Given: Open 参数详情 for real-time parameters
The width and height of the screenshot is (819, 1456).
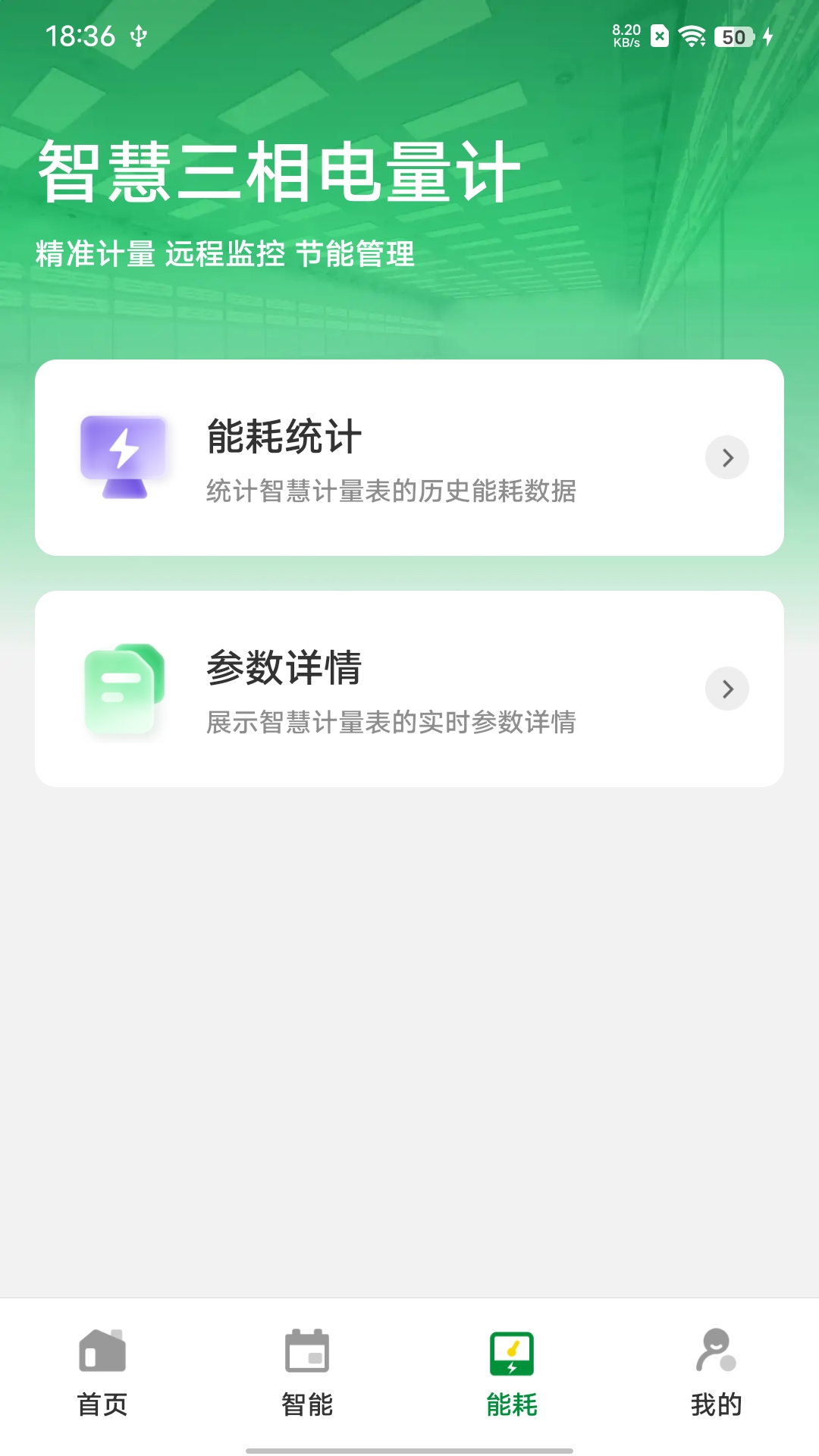Looking at the screenshot, I should coord(409,687).
